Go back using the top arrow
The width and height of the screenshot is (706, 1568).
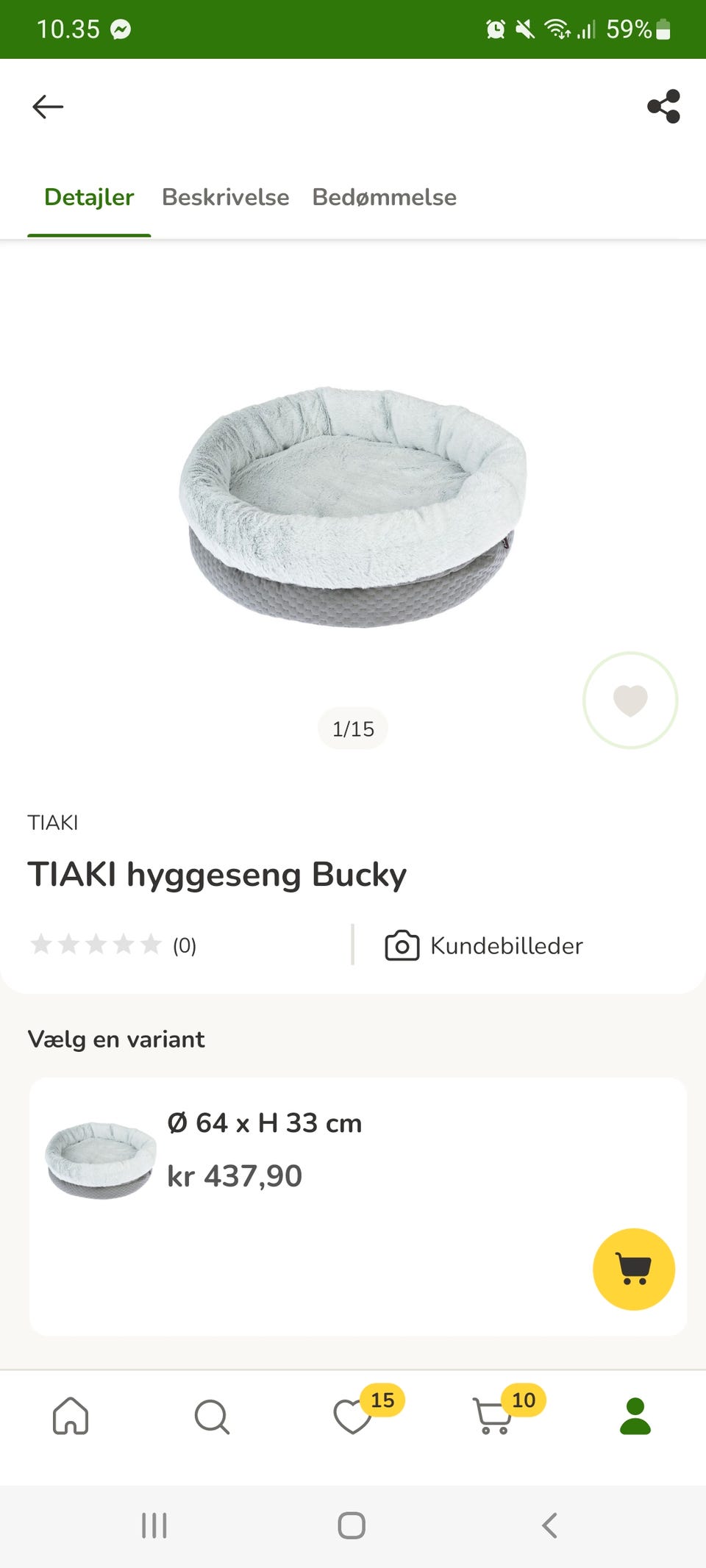coord(48,107)
